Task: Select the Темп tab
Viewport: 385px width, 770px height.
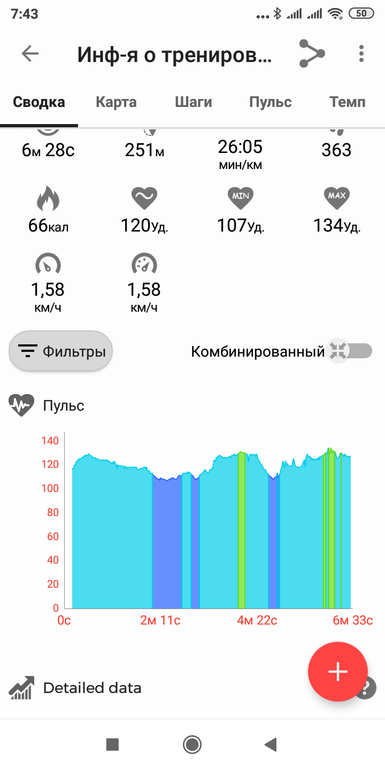Action: point(347,102)
